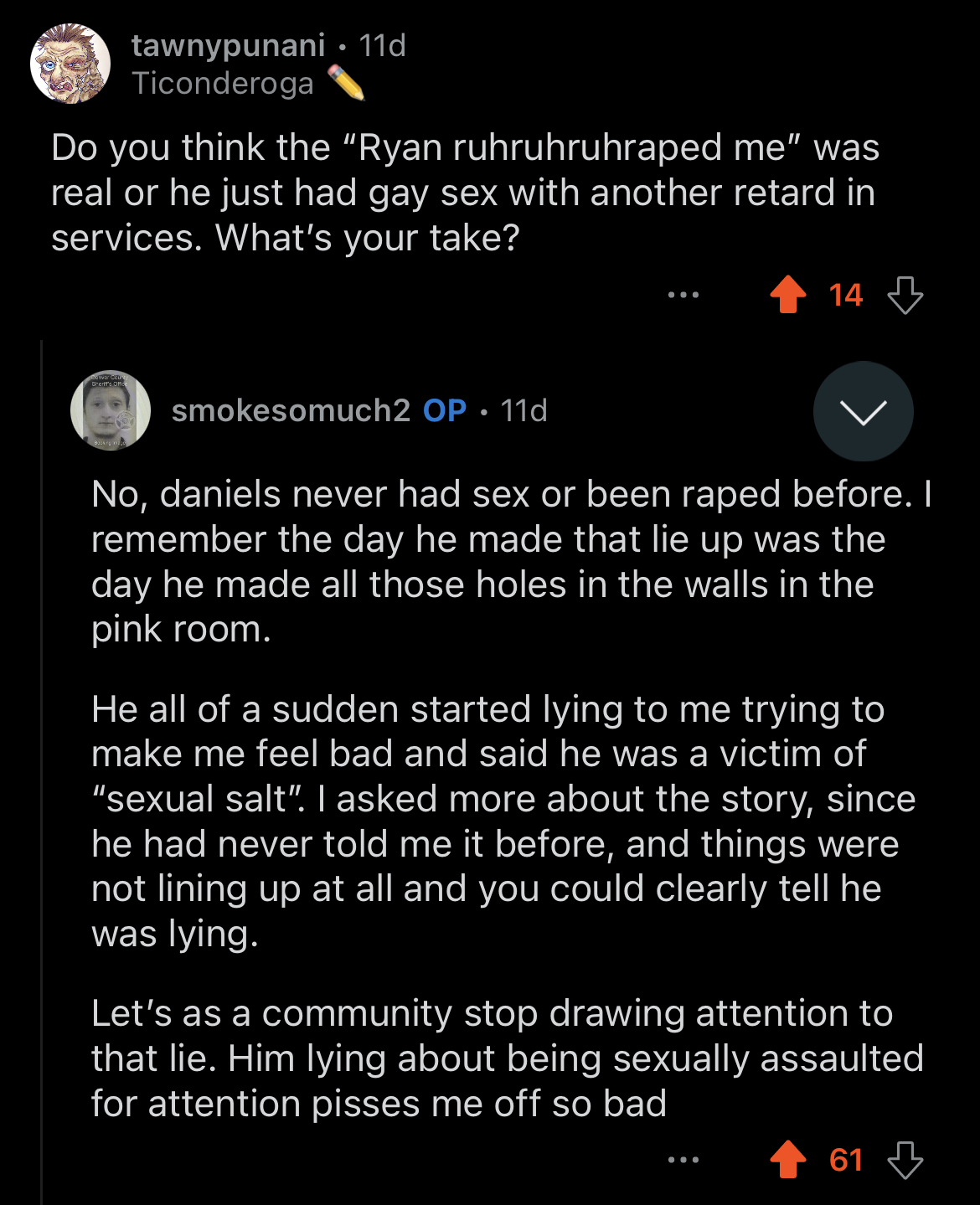Open smokesomuch2's profile avatar
Image resolution: width=980 pixels, height=1205 pixels.
111,410
